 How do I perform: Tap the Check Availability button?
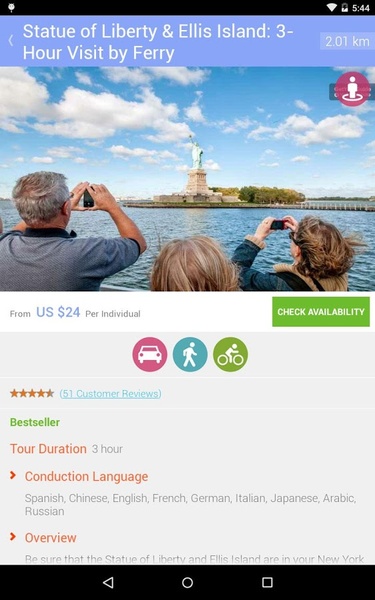tap(321, 312)
